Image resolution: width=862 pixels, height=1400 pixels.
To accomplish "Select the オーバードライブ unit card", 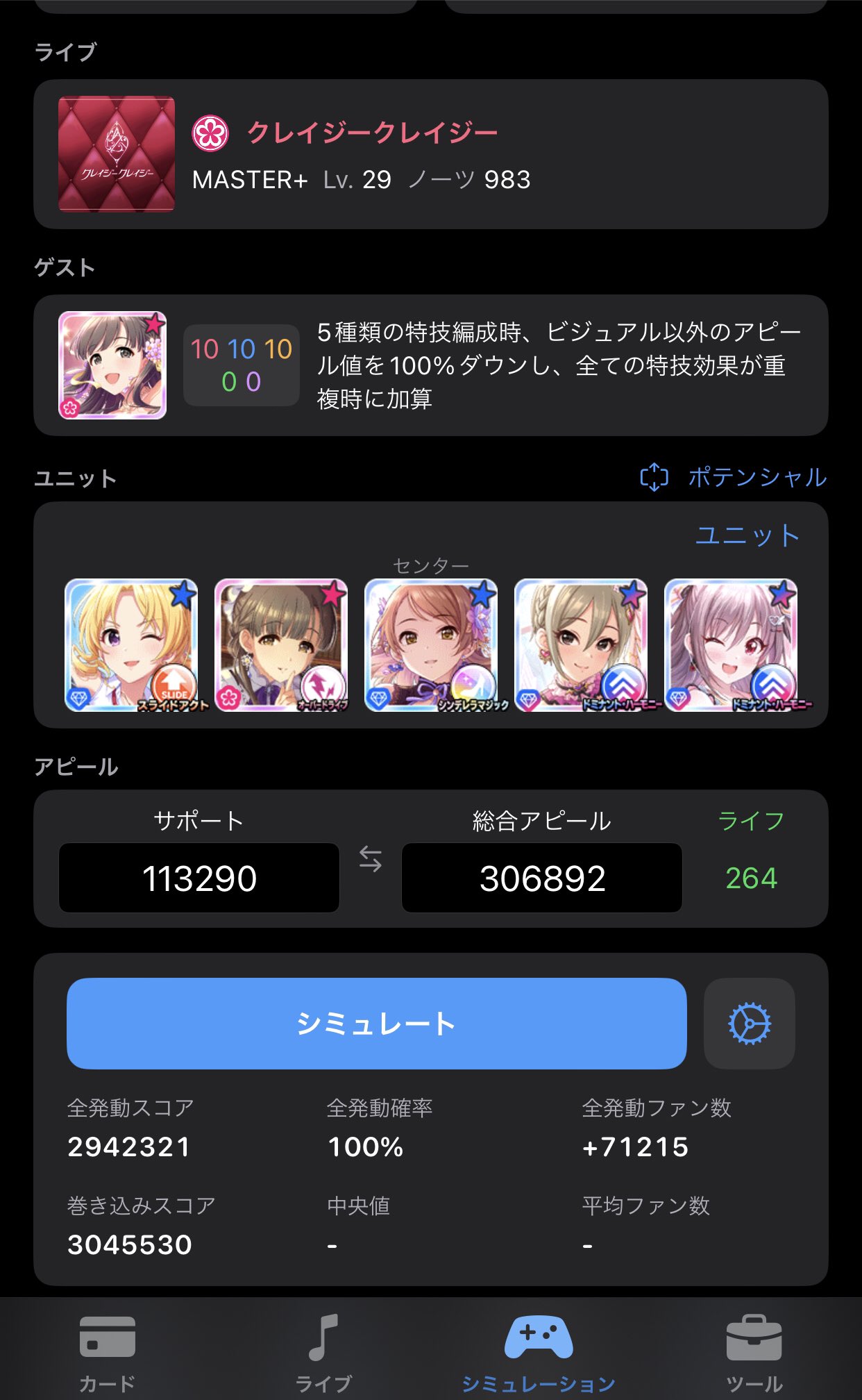I will (281, 646).
